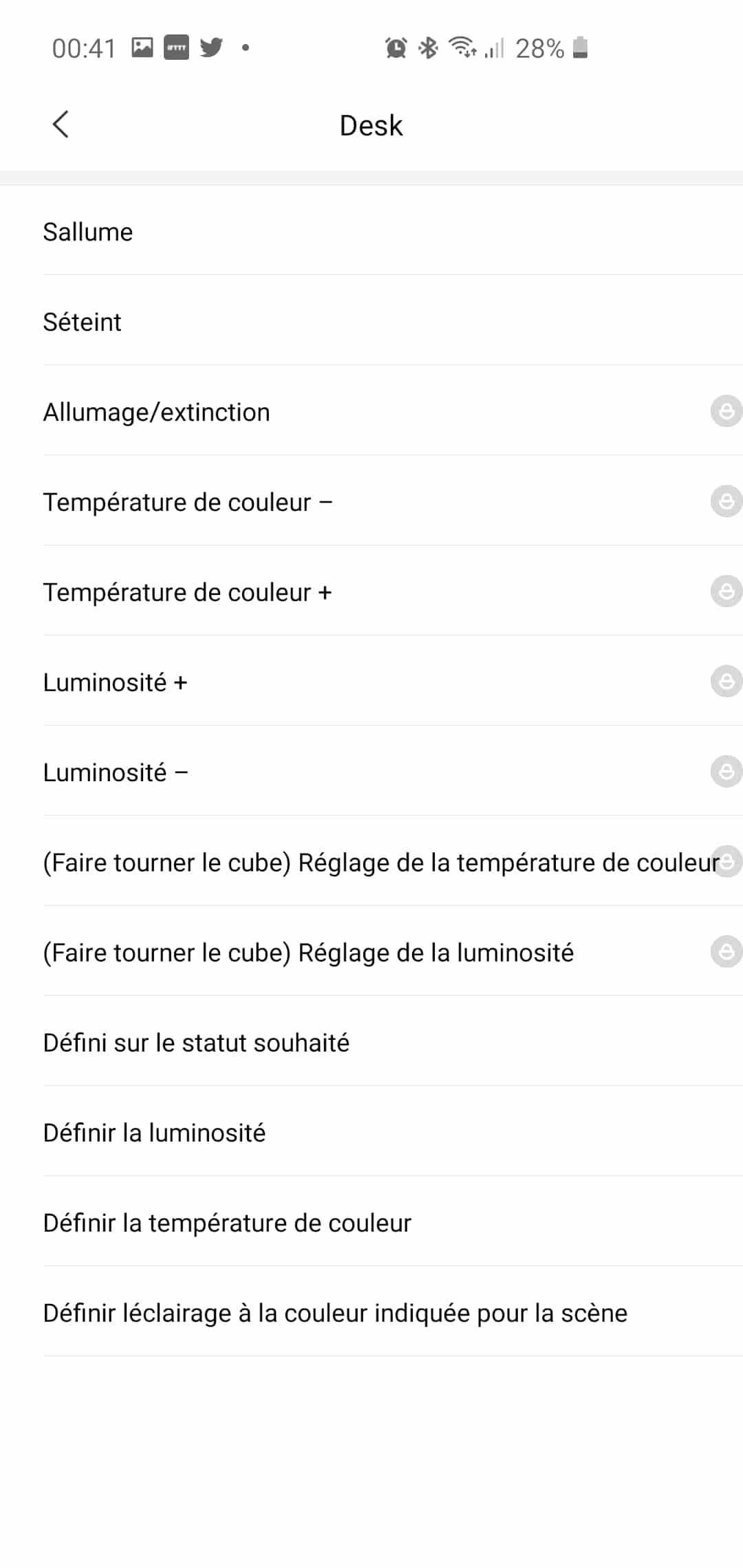The width and height of the screenshot is (743, 1568).
Task: Open Défini sur le statut souhaité
Action: pos(371,1043)
